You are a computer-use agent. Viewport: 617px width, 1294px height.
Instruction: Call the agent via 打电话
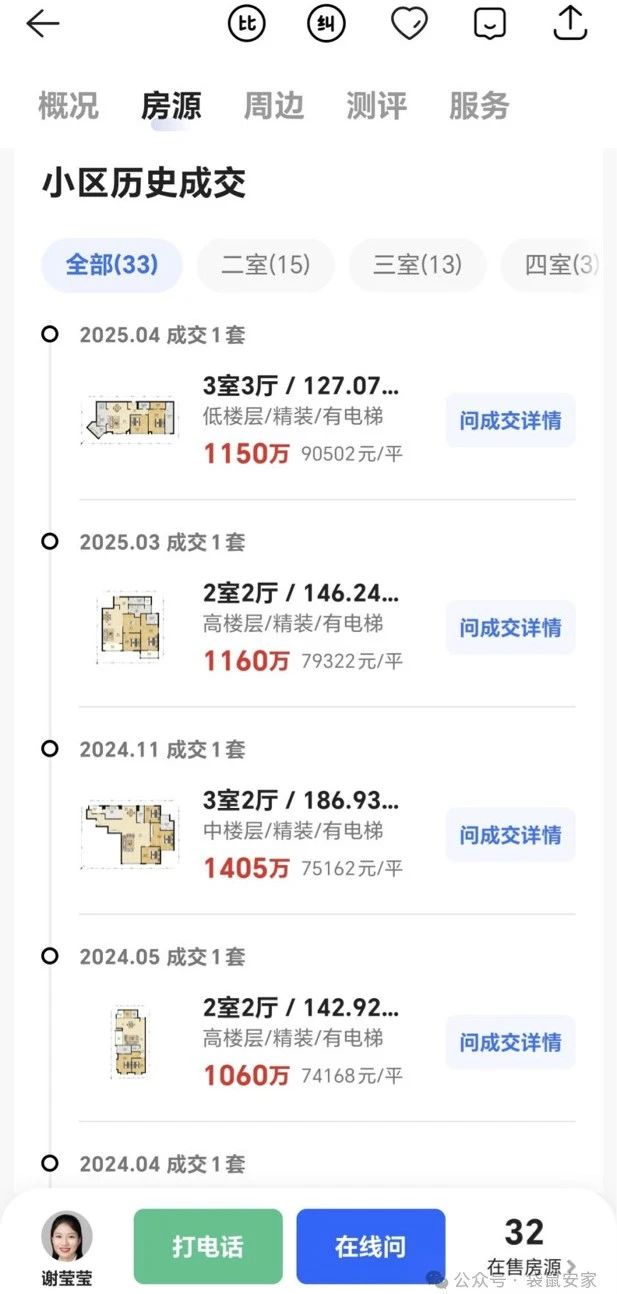tap(208, 1246)
